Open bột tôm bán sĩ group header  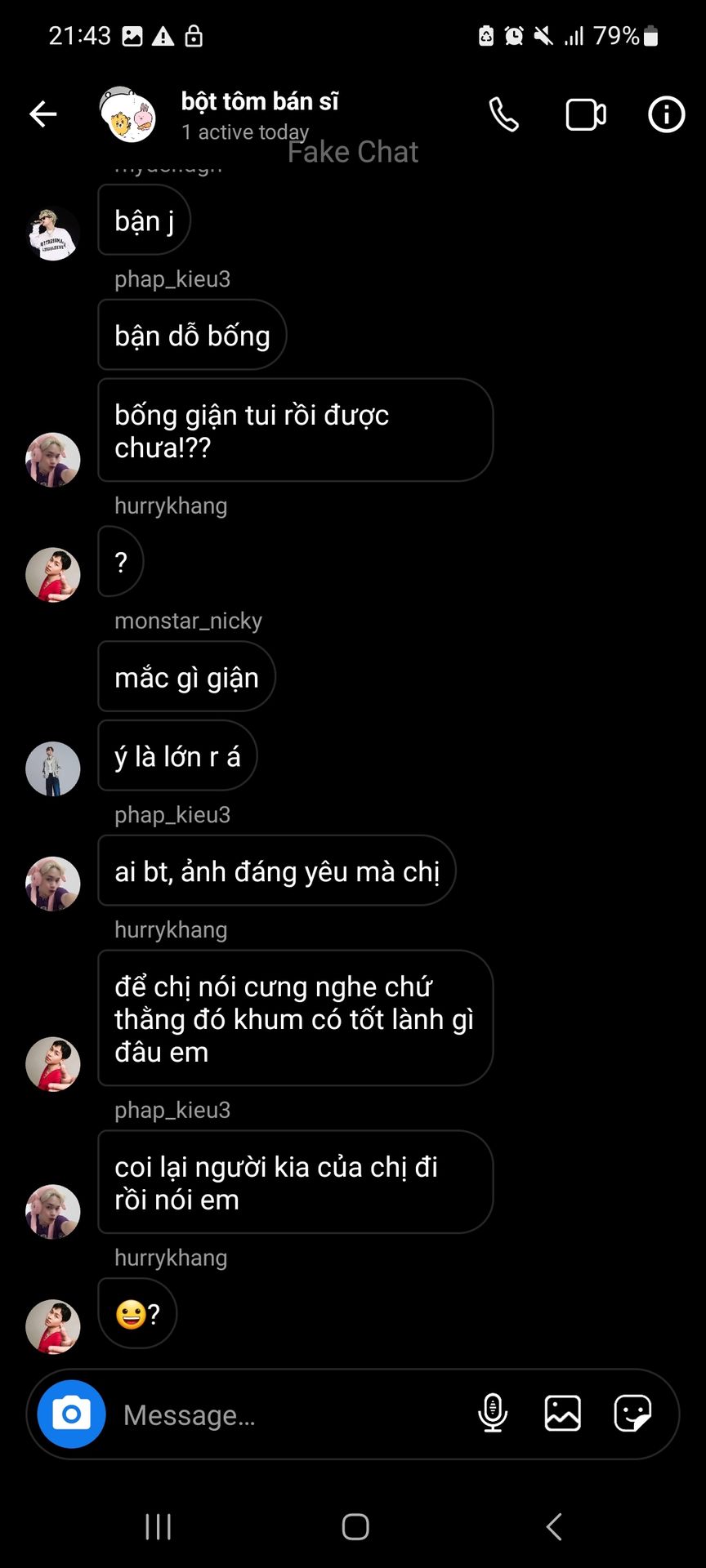pos(259,114)
